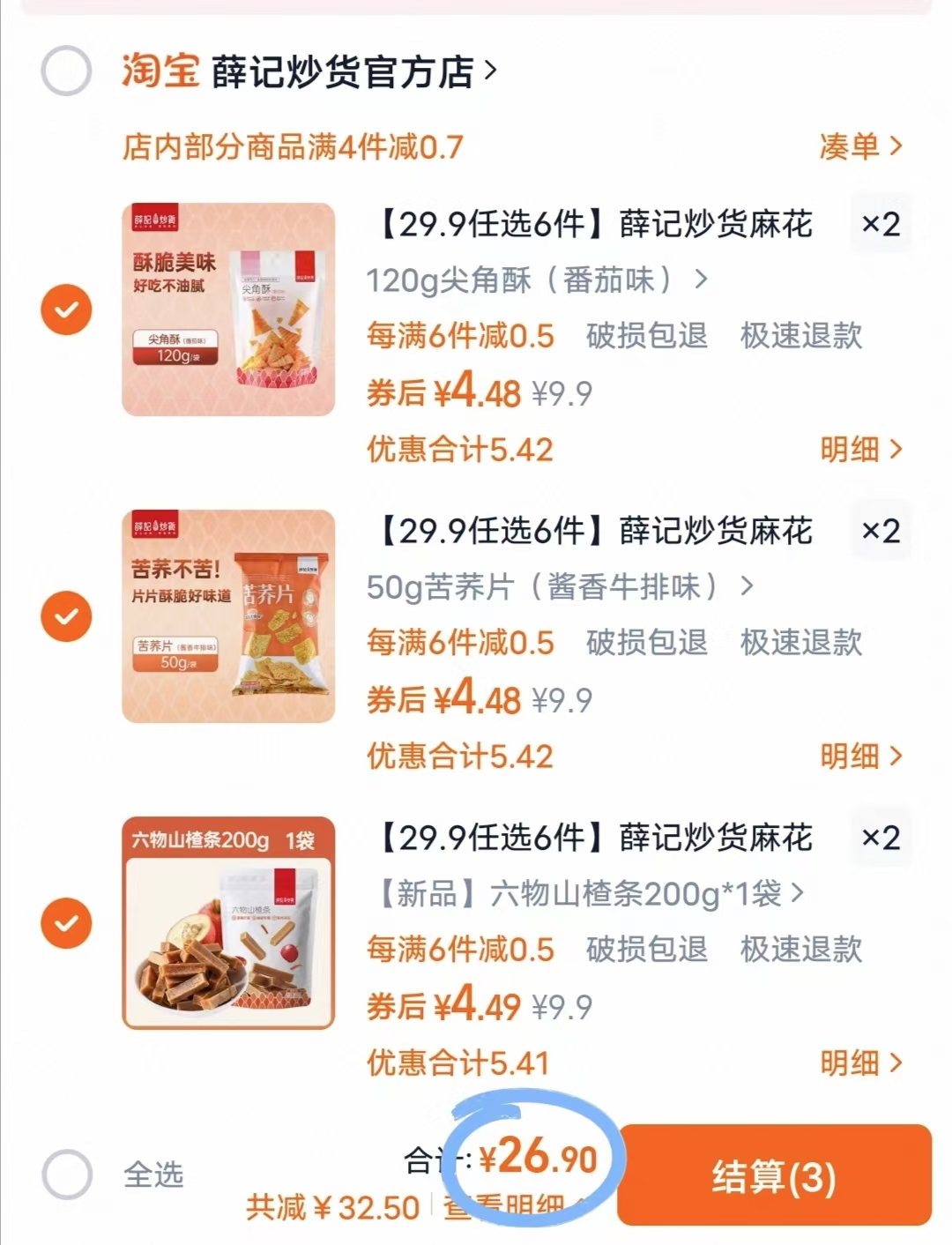Deselect the 尖角酥 item checkbox

coord(64,310)
